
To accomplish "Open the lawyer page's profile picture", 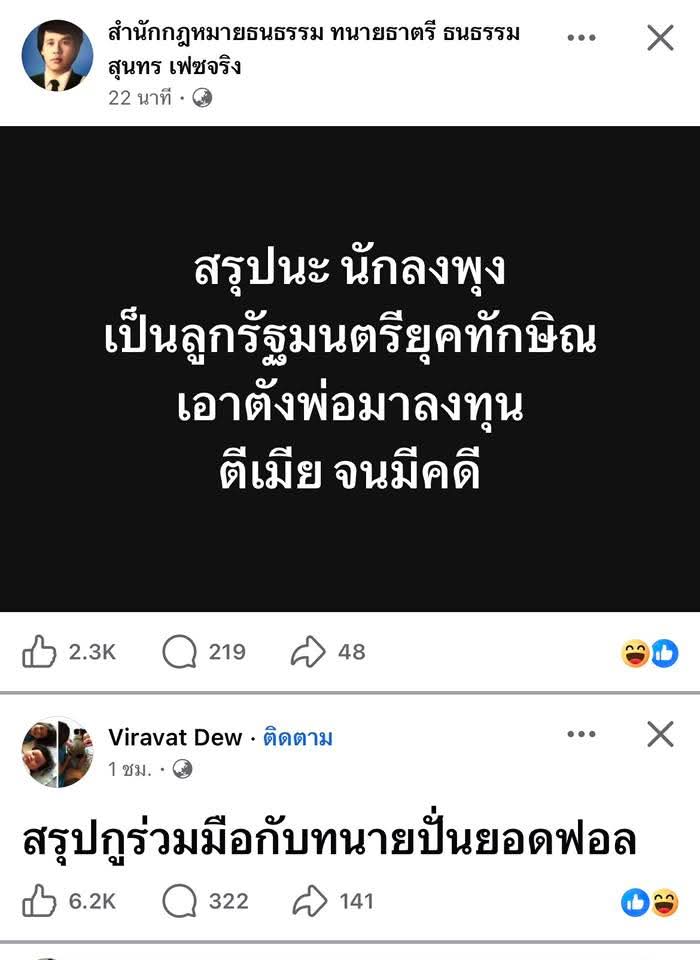I will coord(57,56).
